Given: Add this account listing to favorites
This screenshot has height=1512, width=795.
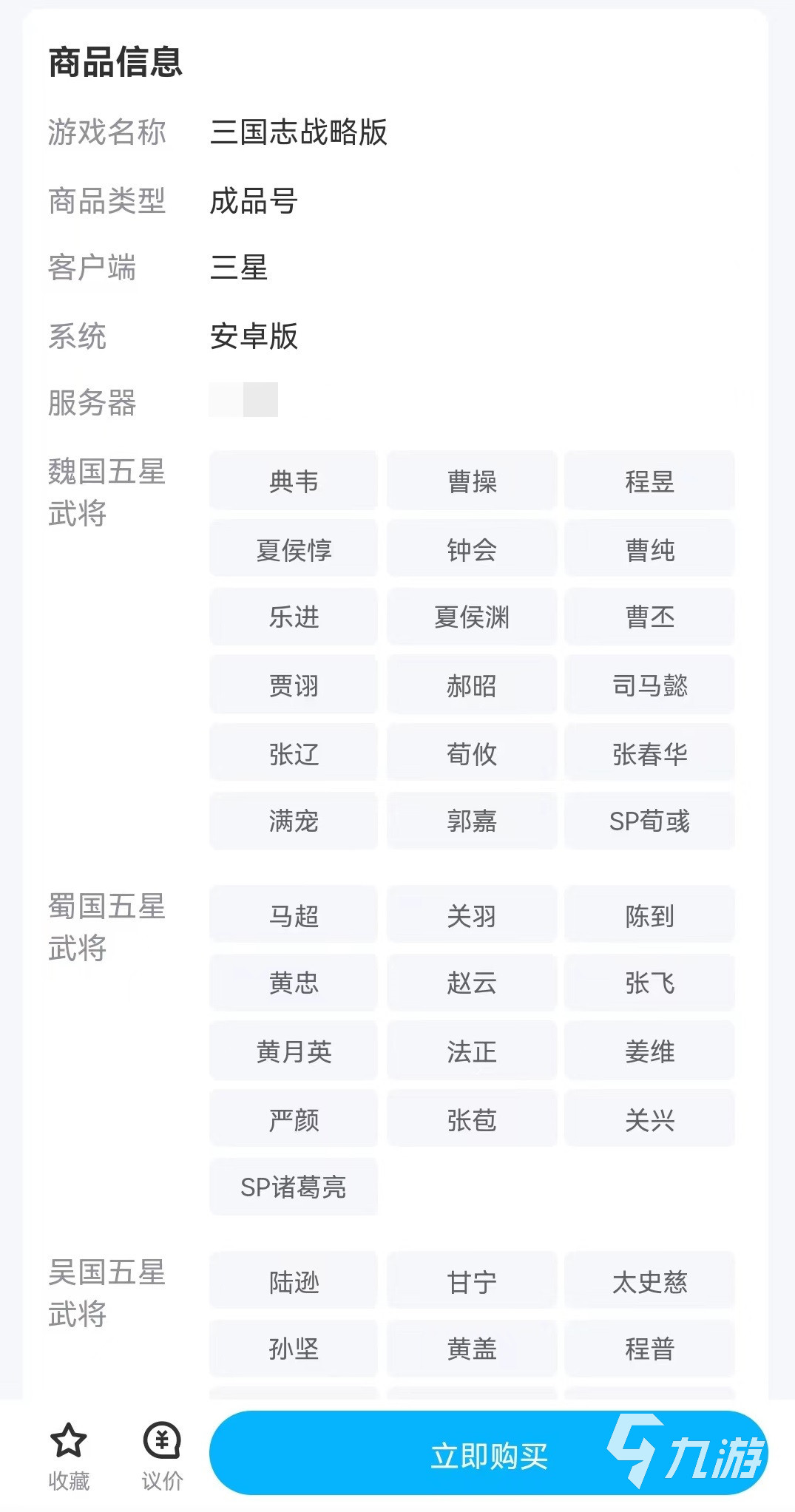Looking at the screenshot, I should 69,1455.
